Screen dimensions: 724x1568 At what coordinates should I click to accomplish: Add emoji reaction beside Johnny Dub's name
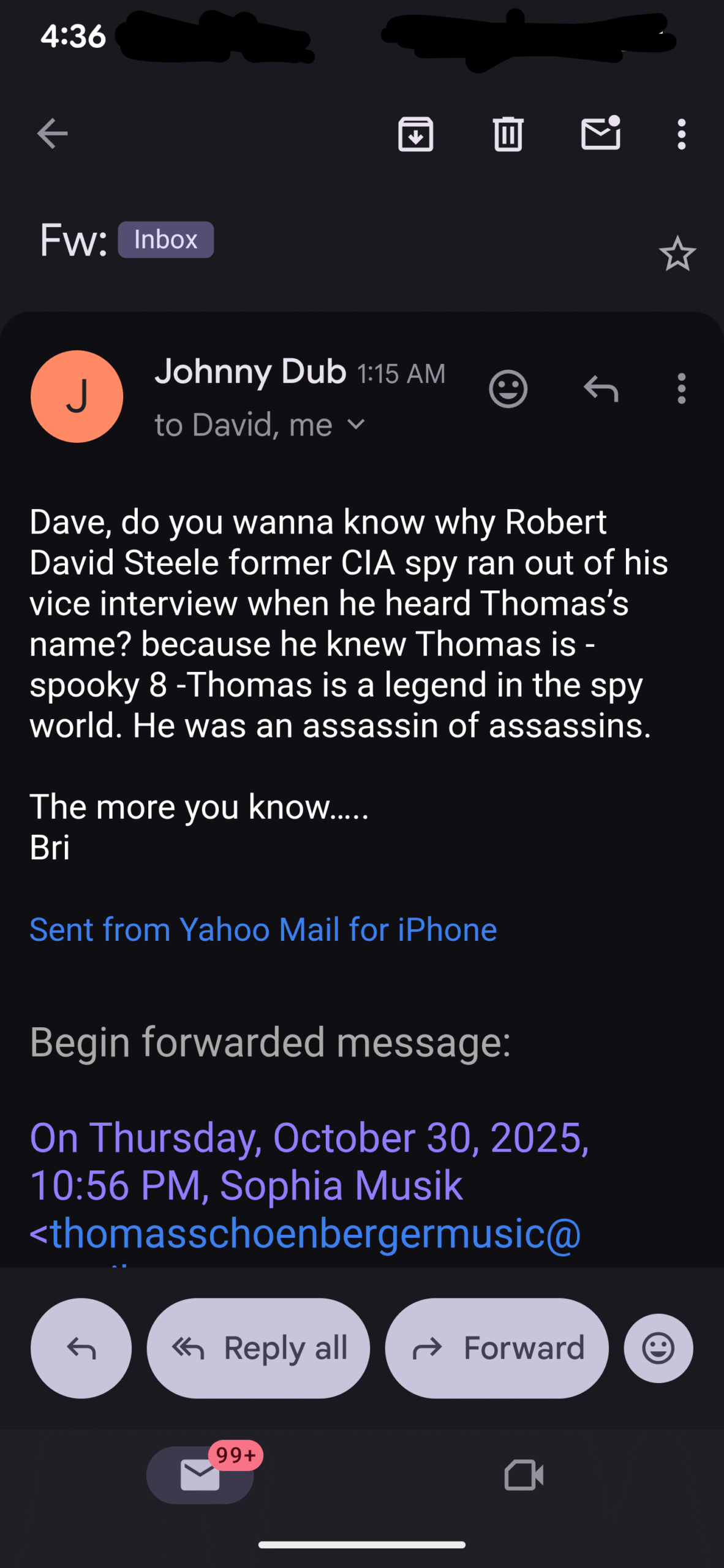[508, 388]
